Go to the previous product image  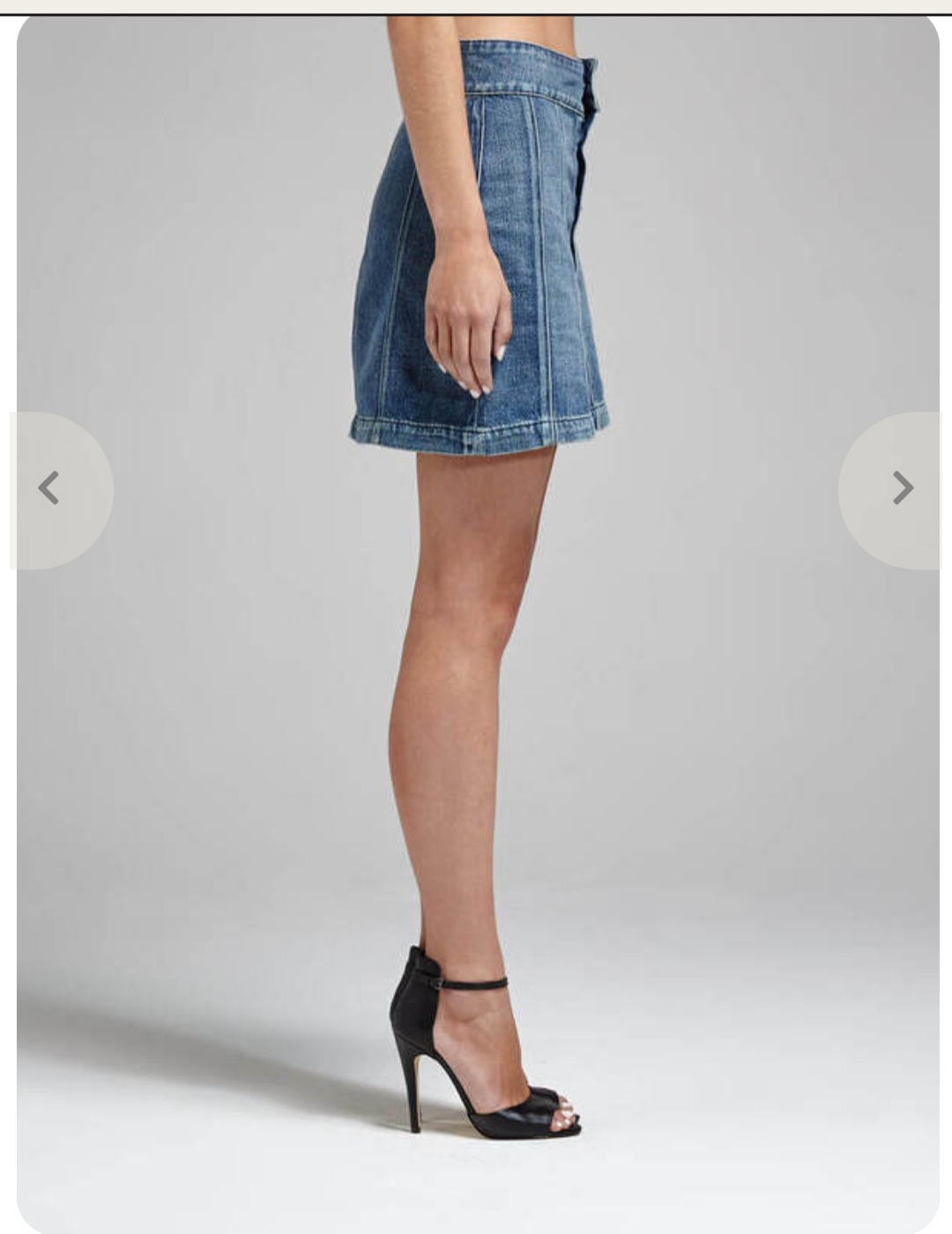tap(50, 488)
